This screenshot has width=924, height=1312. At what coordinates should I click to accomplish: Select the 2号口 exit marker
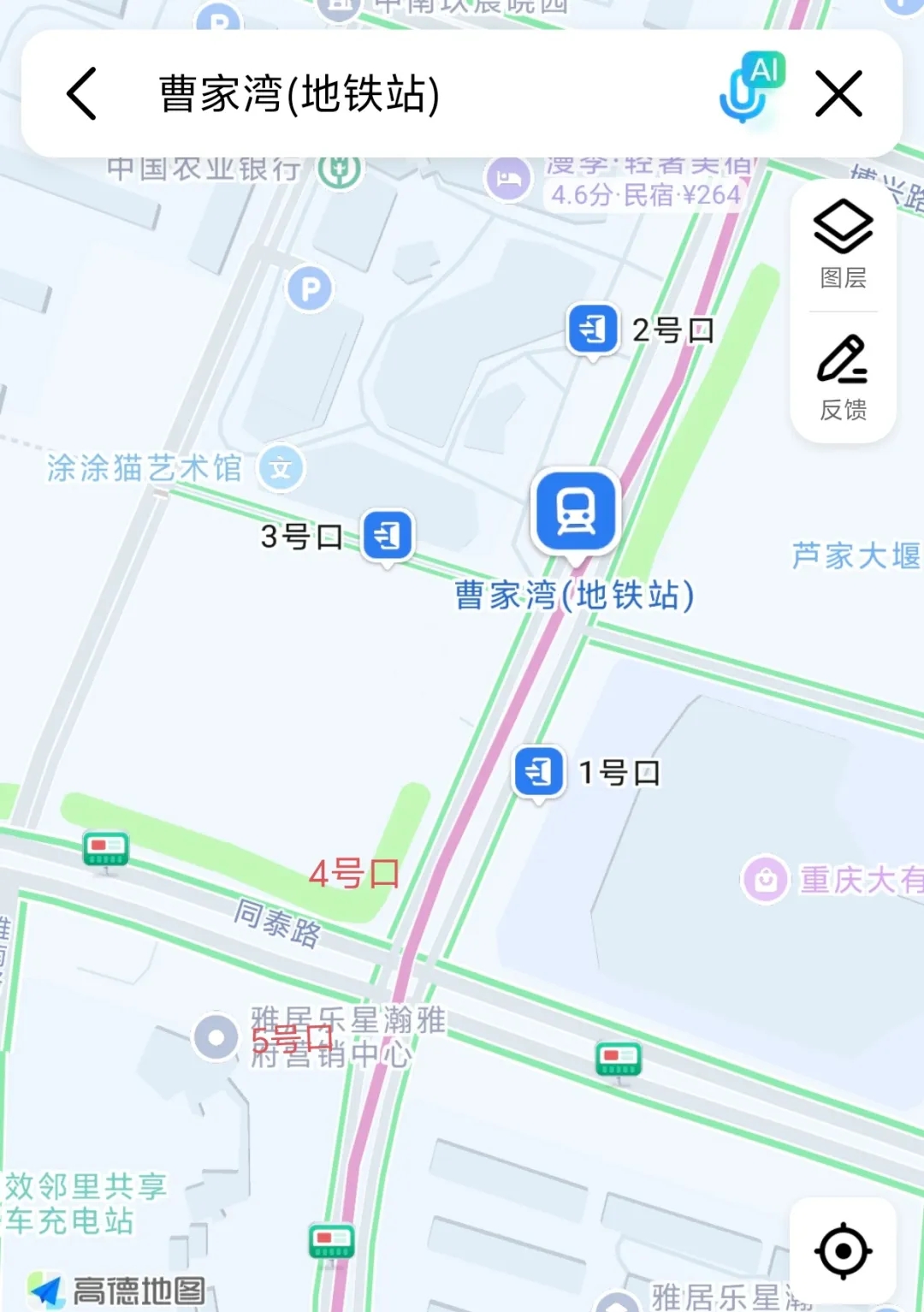(x=593, y=329)
